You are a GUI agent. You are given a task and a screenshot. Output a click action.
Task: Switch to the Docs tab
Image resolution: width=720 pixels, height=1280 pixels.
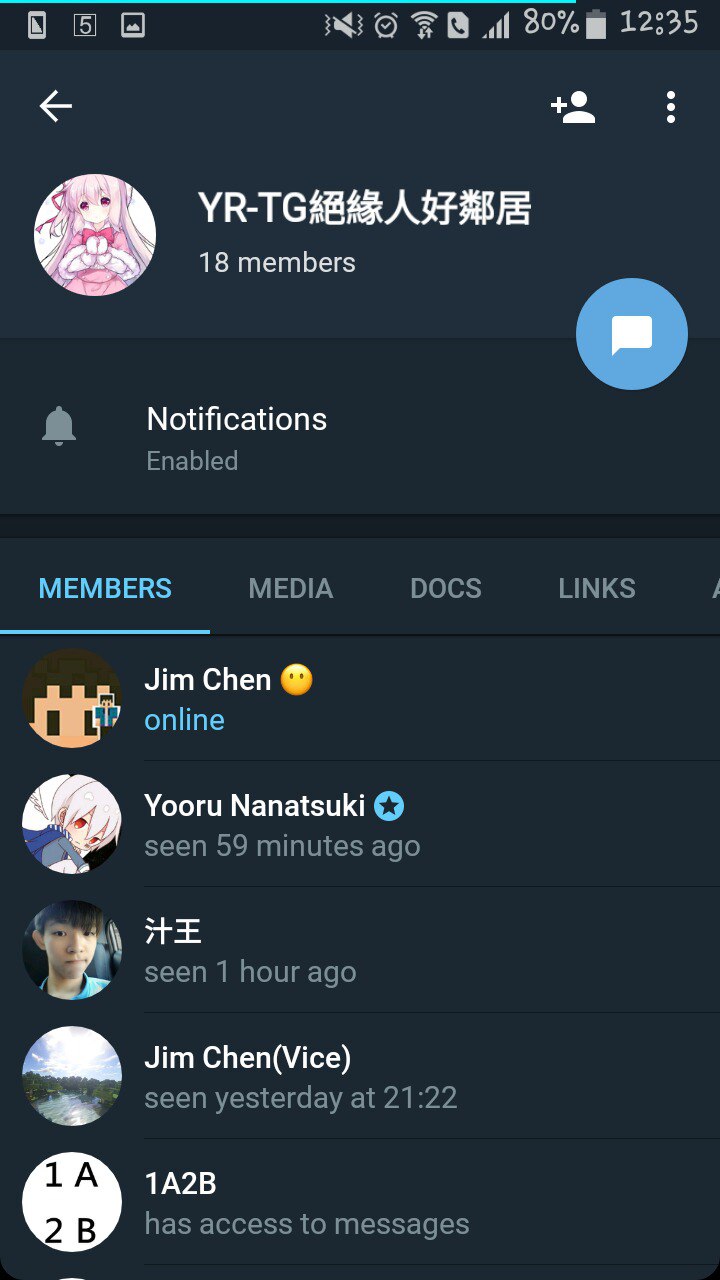pyautogui.click(x=446, y=588)
